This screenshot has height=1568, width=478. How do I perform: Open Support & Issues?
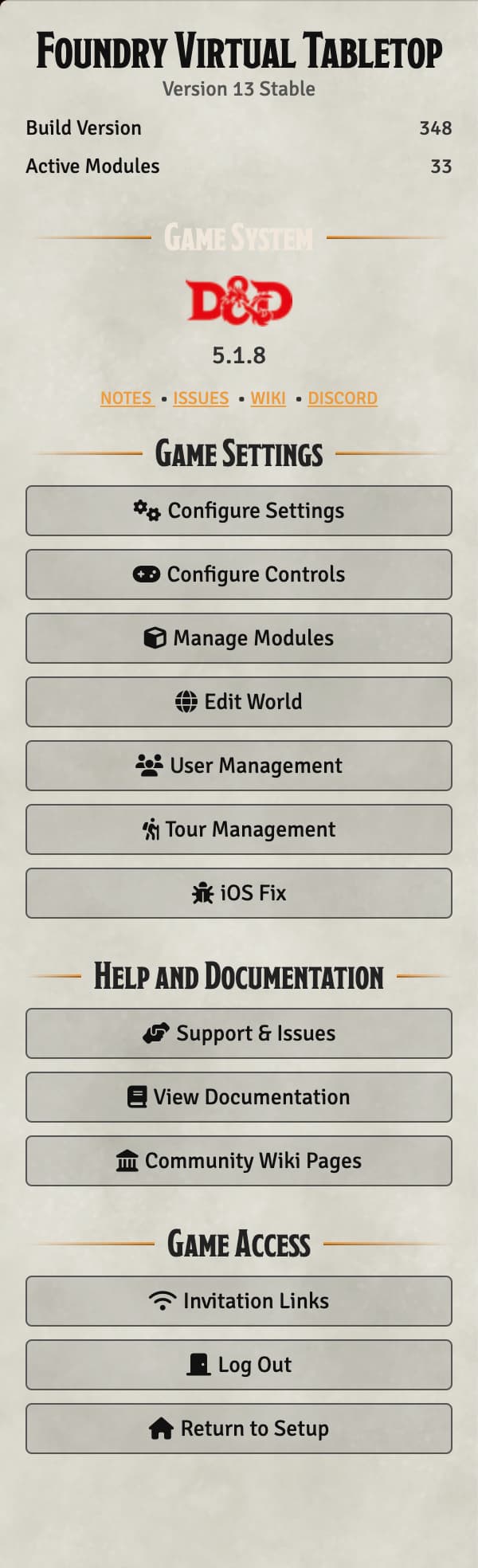pos(239,1033)
